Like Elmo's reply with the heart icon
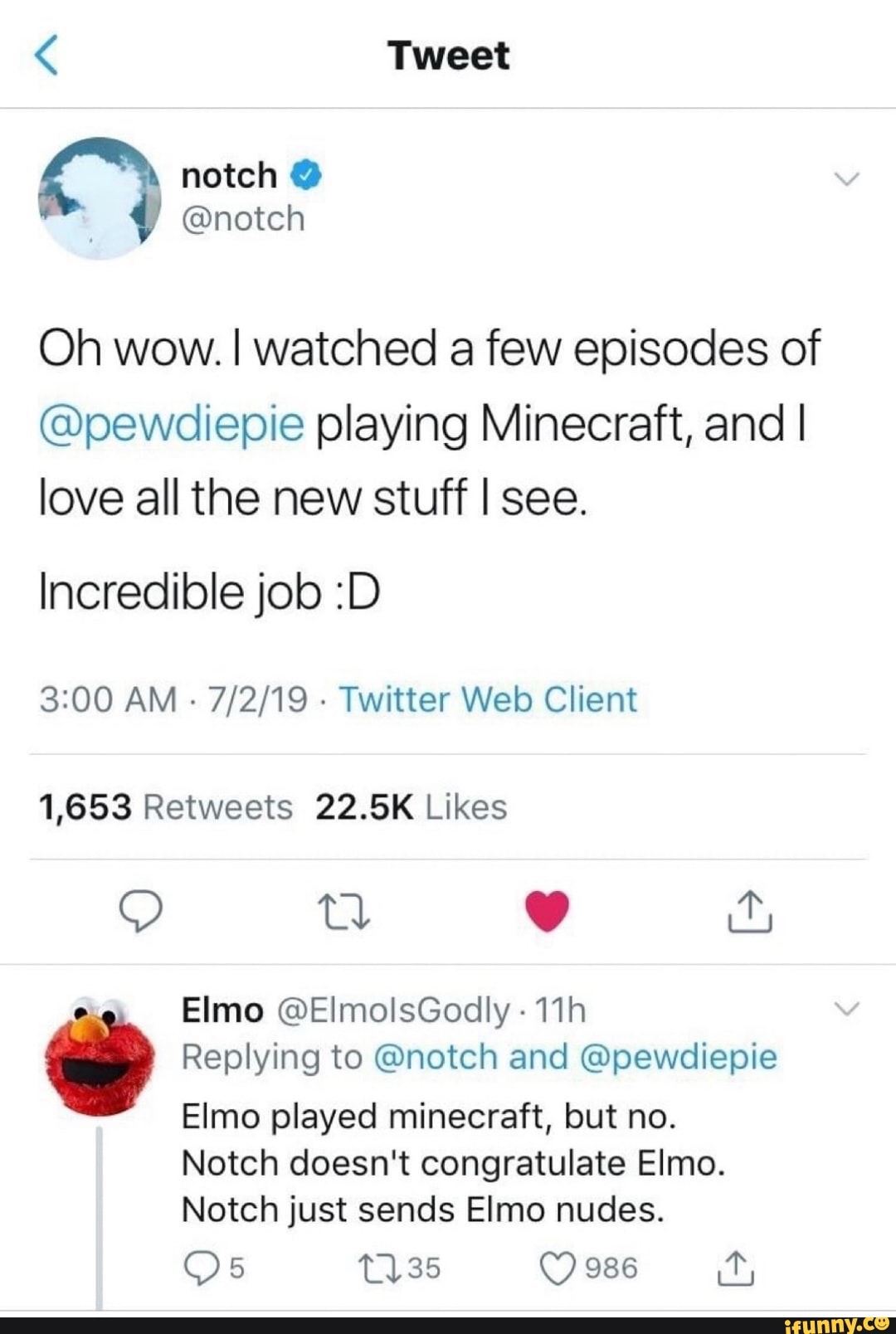Screen dimensions: 896x1334 click(x=558, y=1267)
